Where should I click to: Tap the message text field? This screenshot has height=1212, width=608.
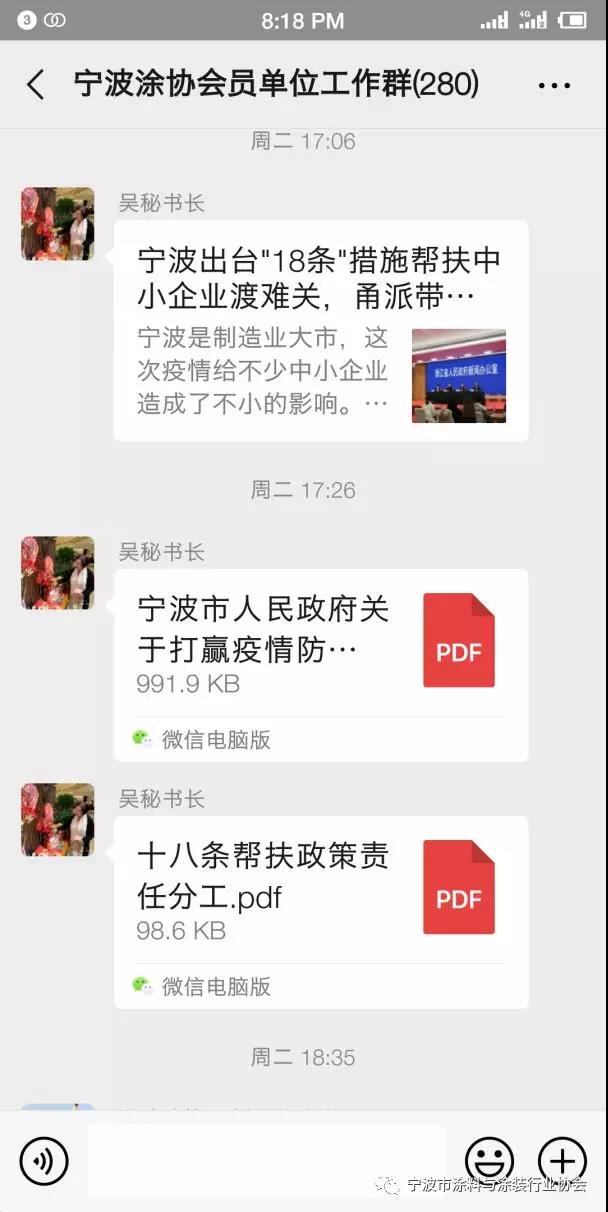pos(266,1161)
